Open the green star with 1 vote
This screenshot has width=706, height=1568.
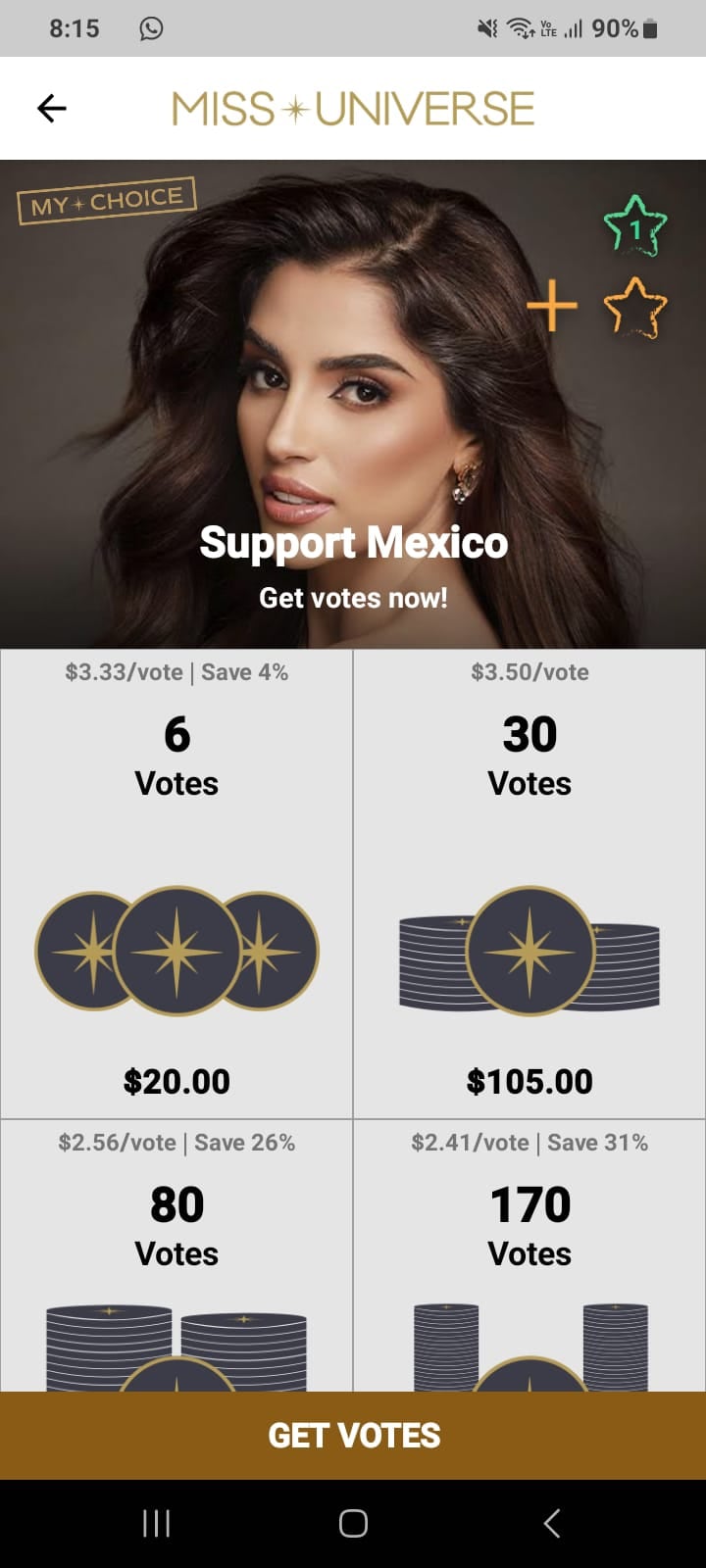pos(634,226)
